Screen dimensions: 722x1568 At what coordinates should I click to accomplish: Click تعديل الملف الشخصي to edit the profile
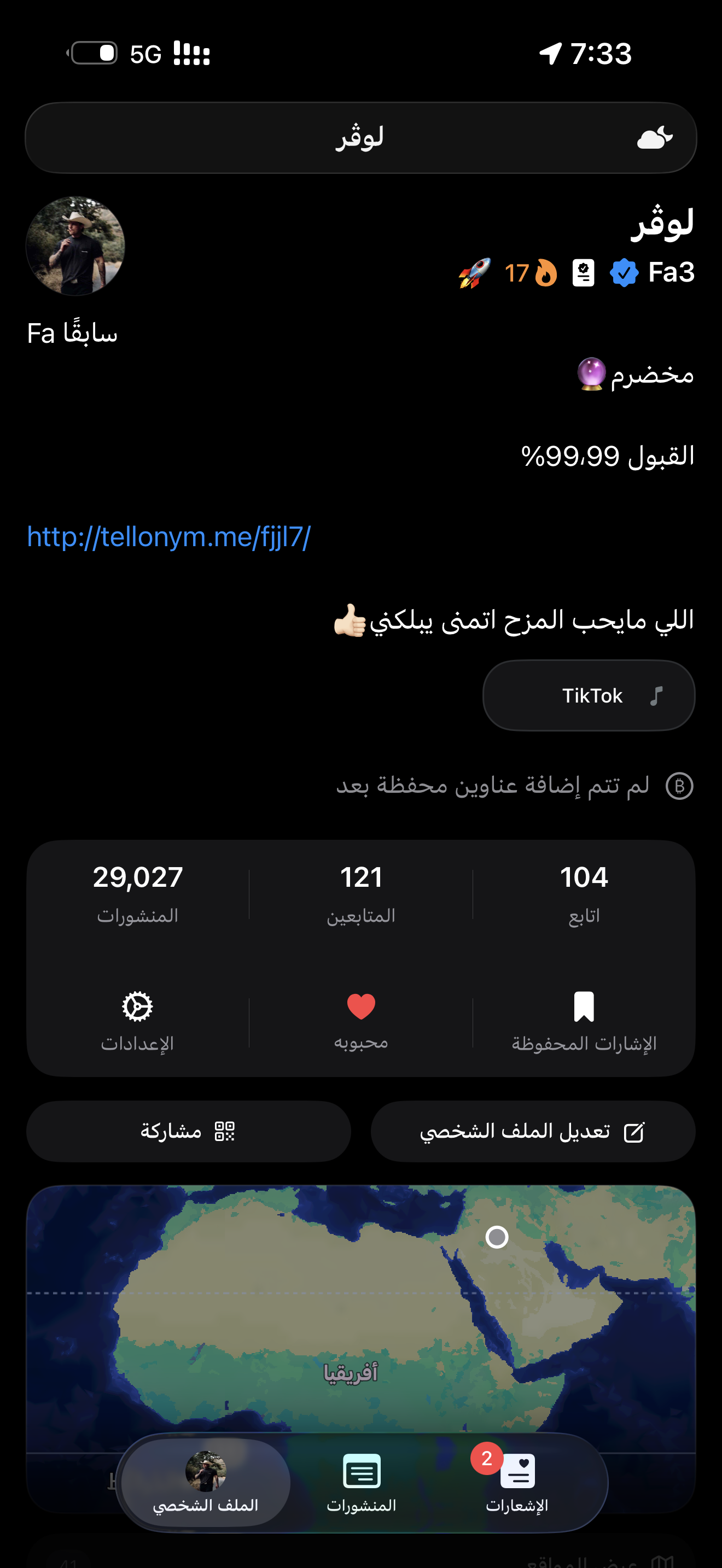pos(532,1132)
